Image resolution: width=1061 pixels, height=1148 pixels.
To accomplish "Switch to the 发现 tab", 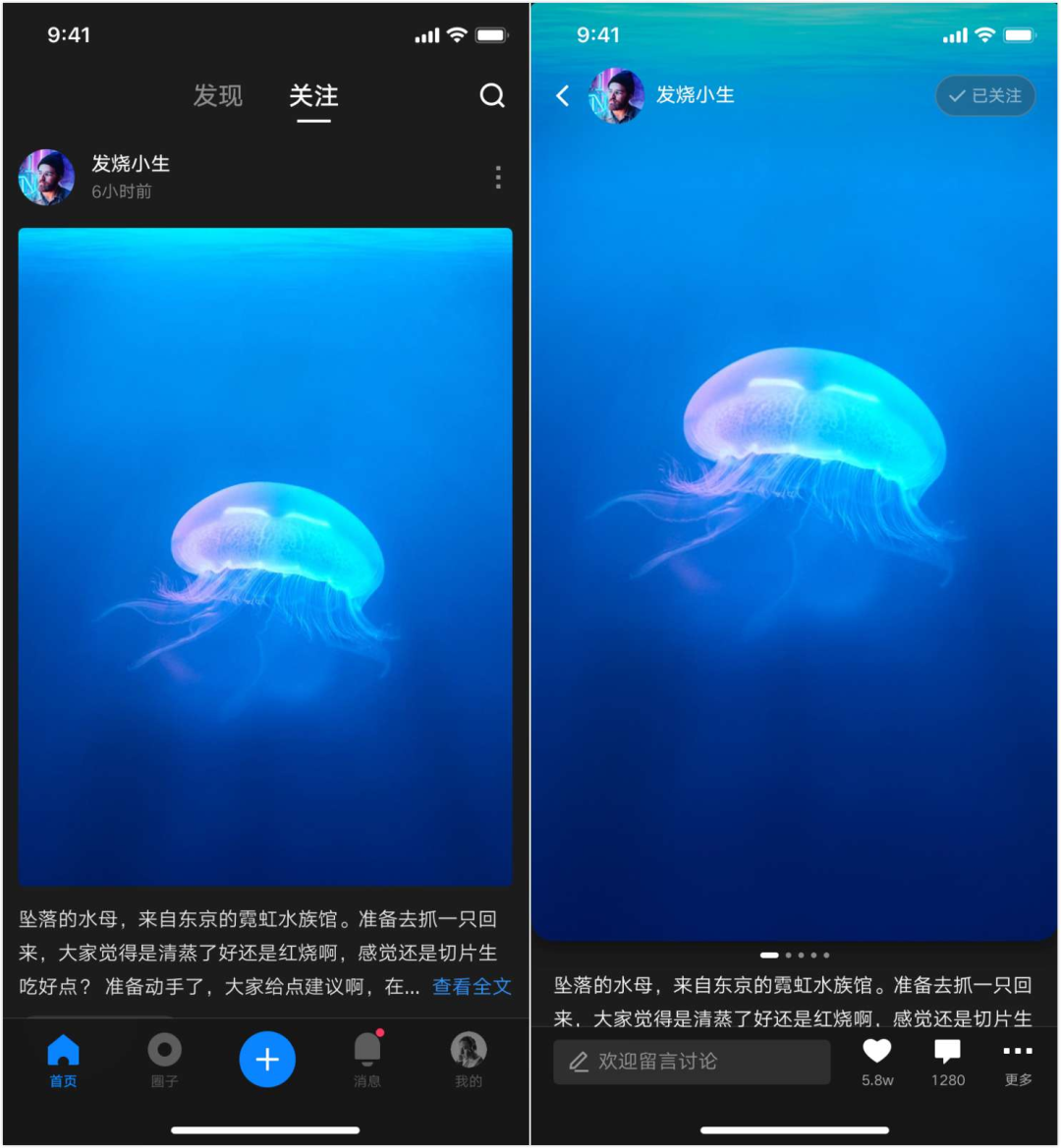I will click(217, 95).
